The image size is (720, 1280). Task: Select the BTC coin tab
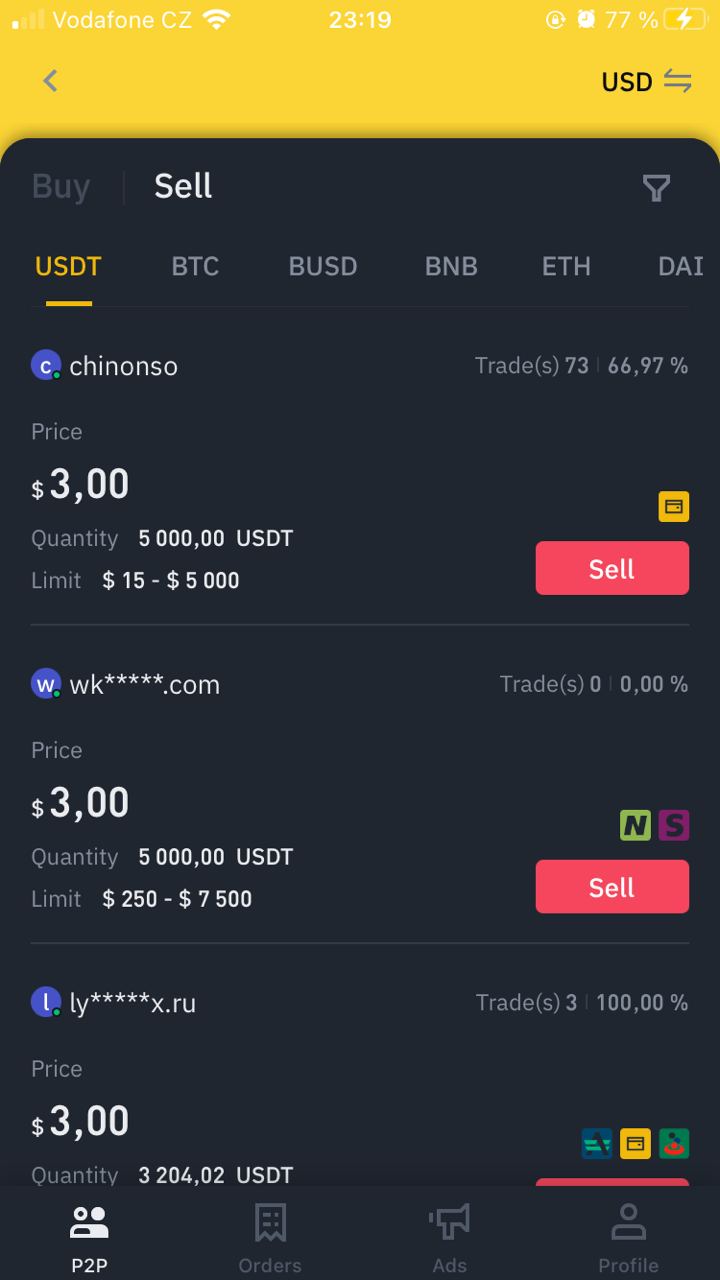coord(195,266)
